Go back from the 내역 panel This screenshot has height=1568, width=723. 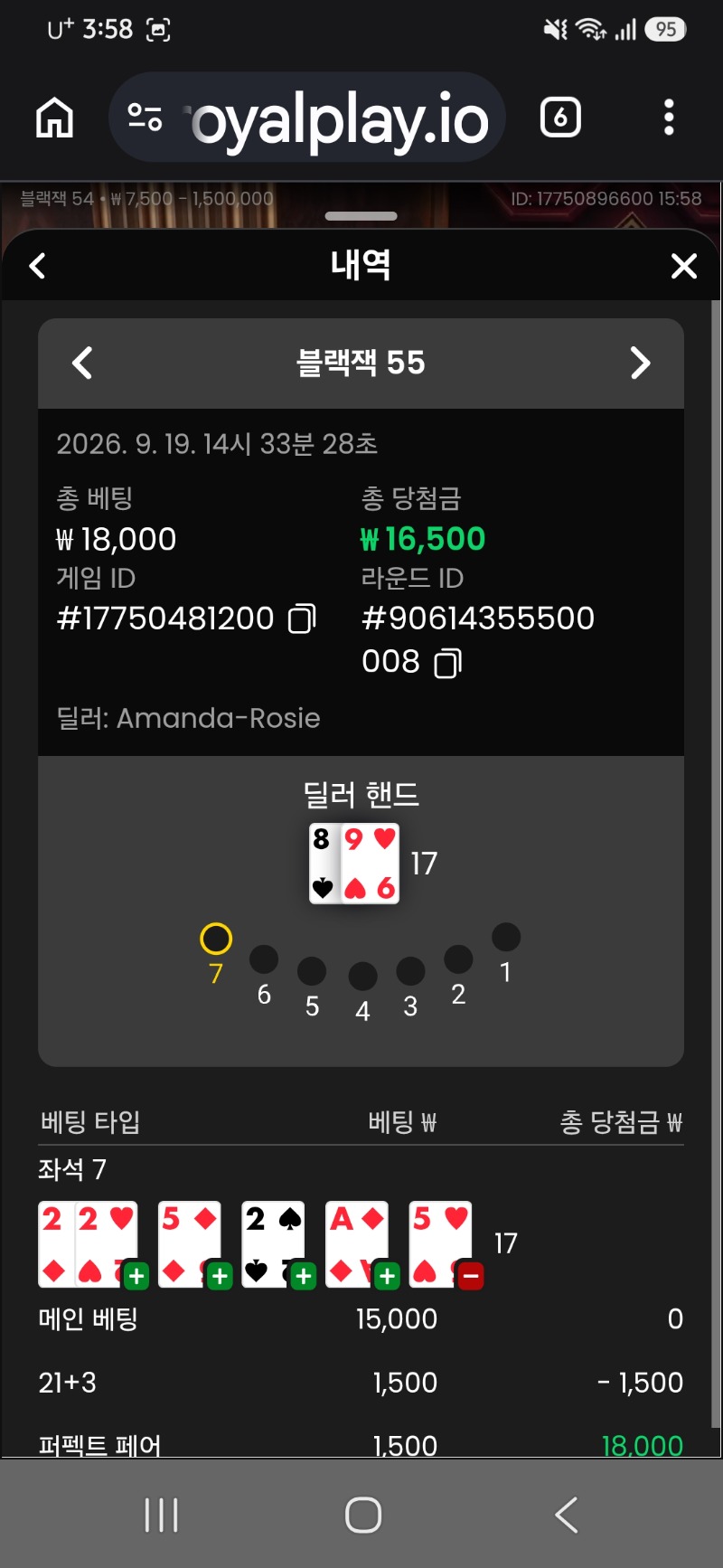(37, 266)
